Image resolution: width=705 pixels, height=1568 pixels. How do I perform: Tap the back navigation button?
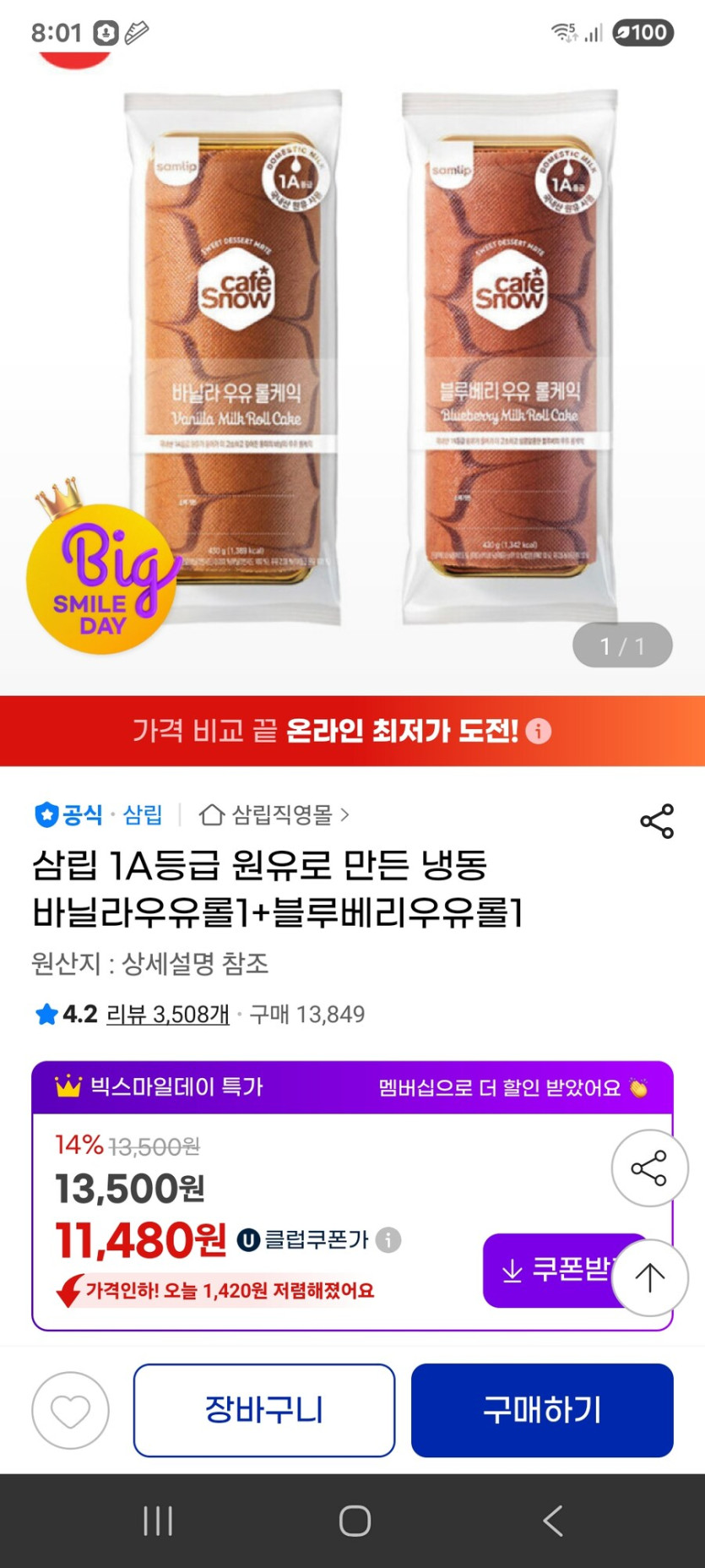tap(552, 1520)
